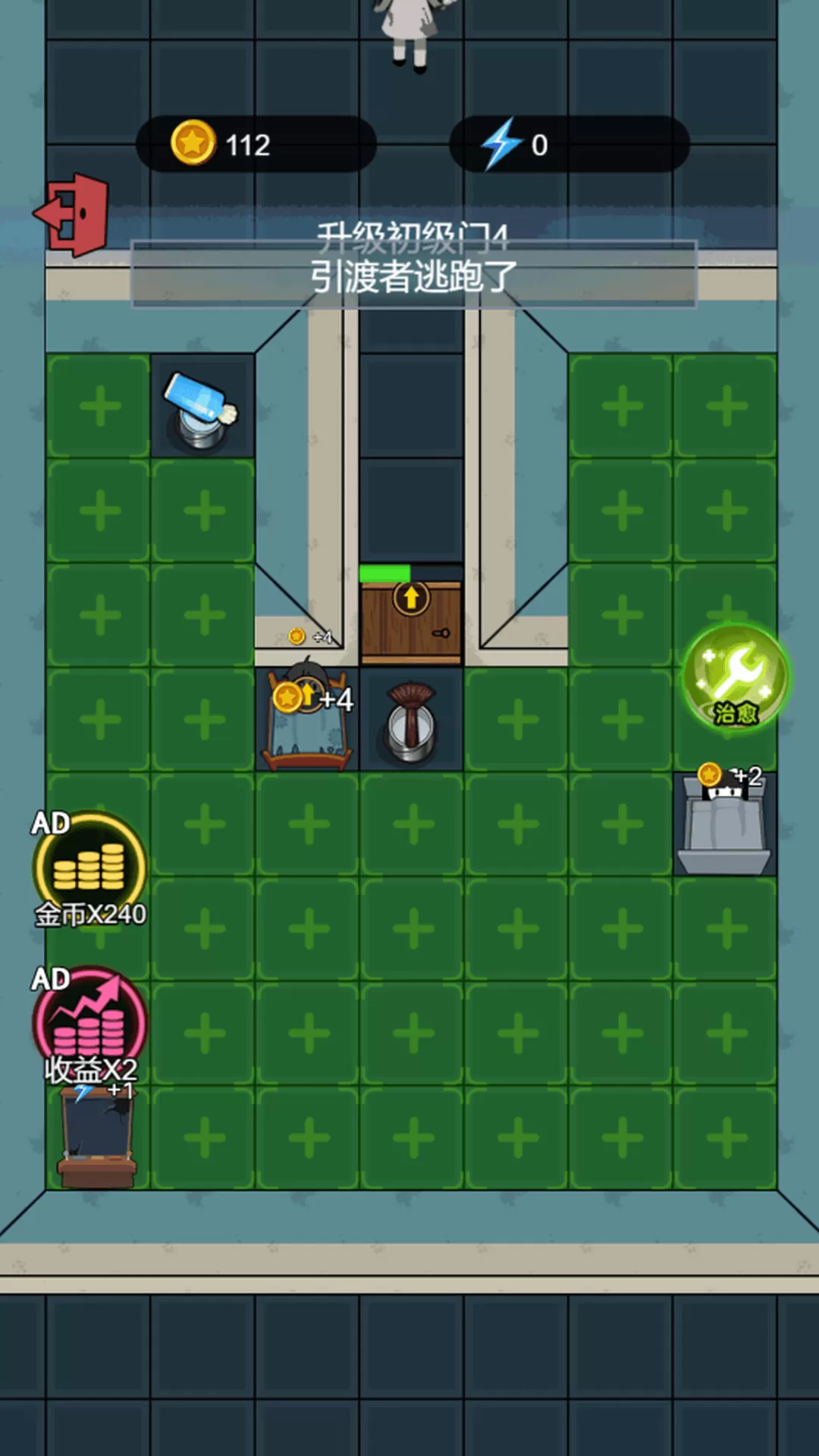The height and width of the screenshot is (1456, 819).
Task: Activate the AD 收益X2 income boost
Action: 89,1024
